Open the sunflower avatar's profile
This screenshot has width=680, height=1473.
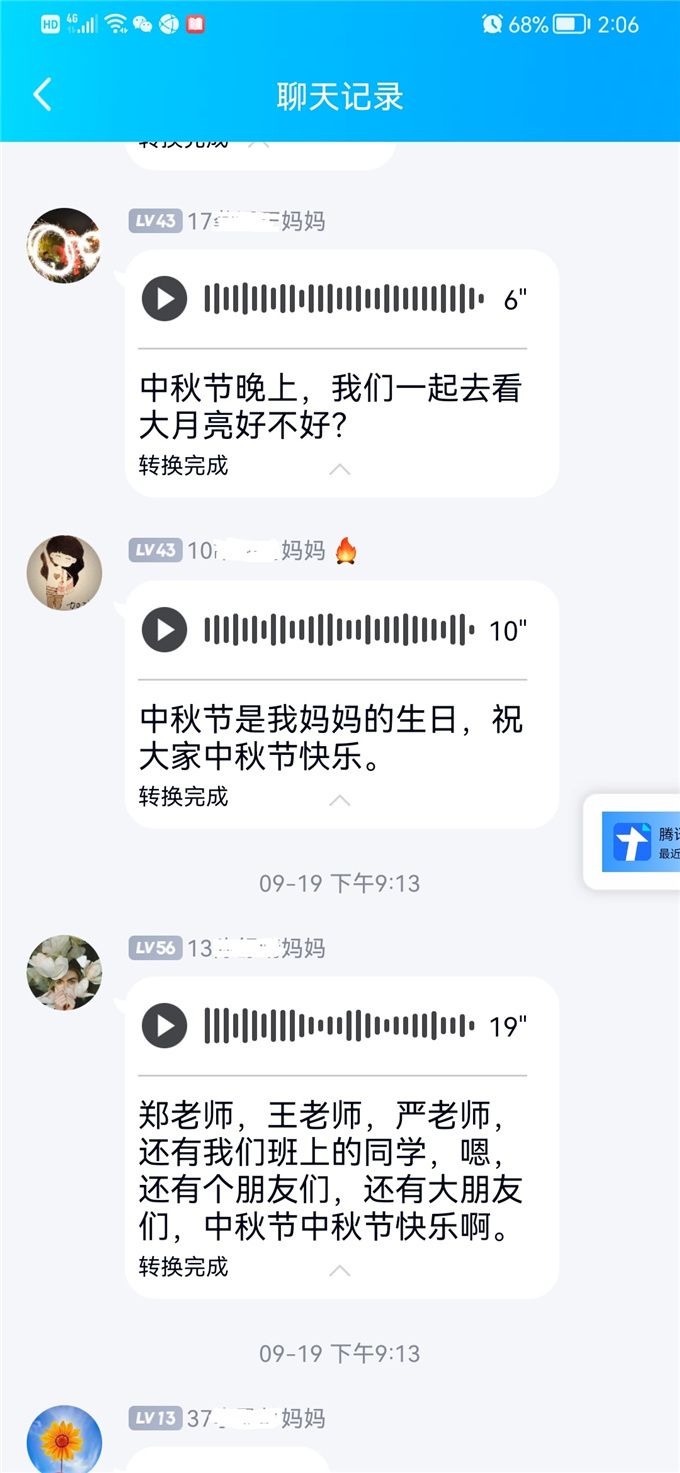point(64,1440)
